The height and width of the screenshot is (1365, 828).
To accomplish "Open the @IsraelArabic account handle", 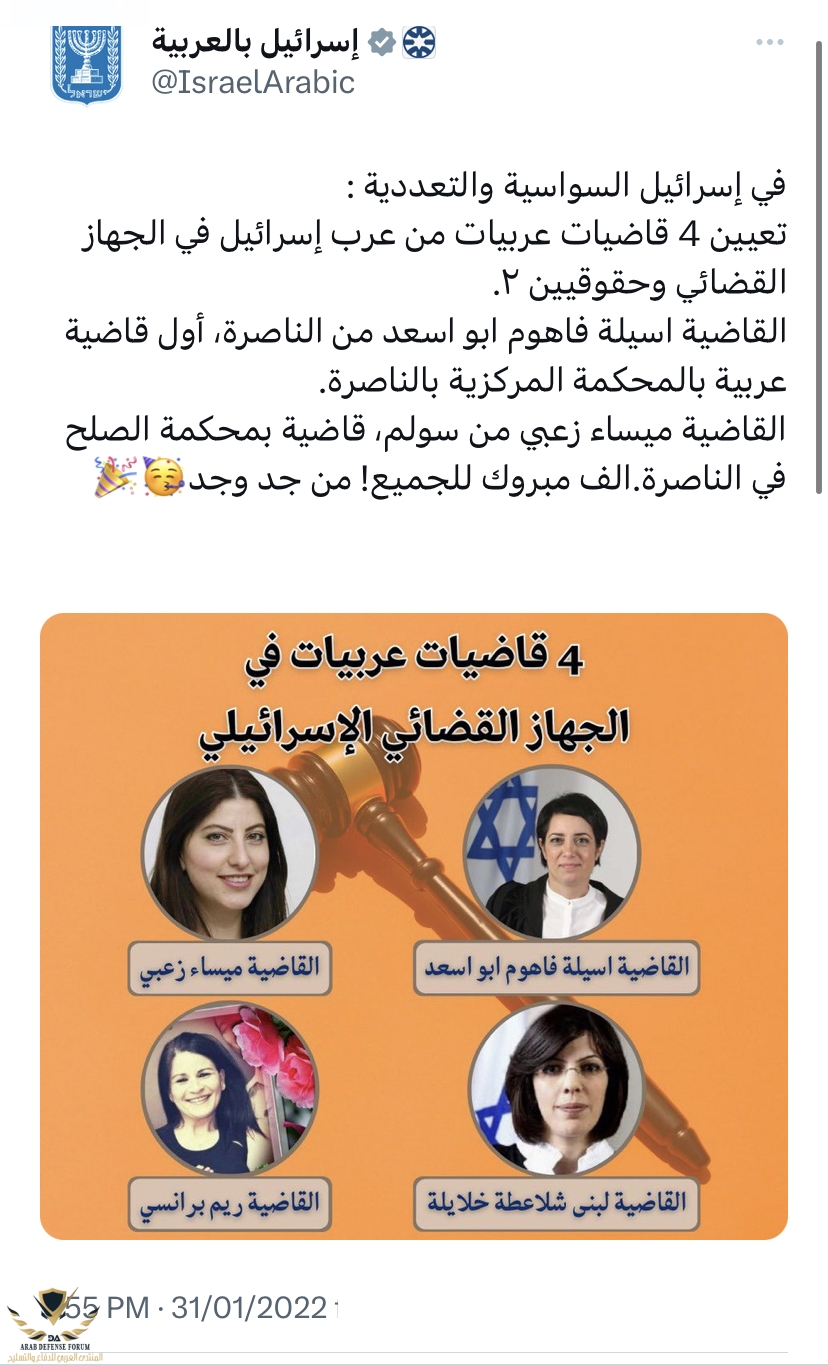I will [253, 82].
